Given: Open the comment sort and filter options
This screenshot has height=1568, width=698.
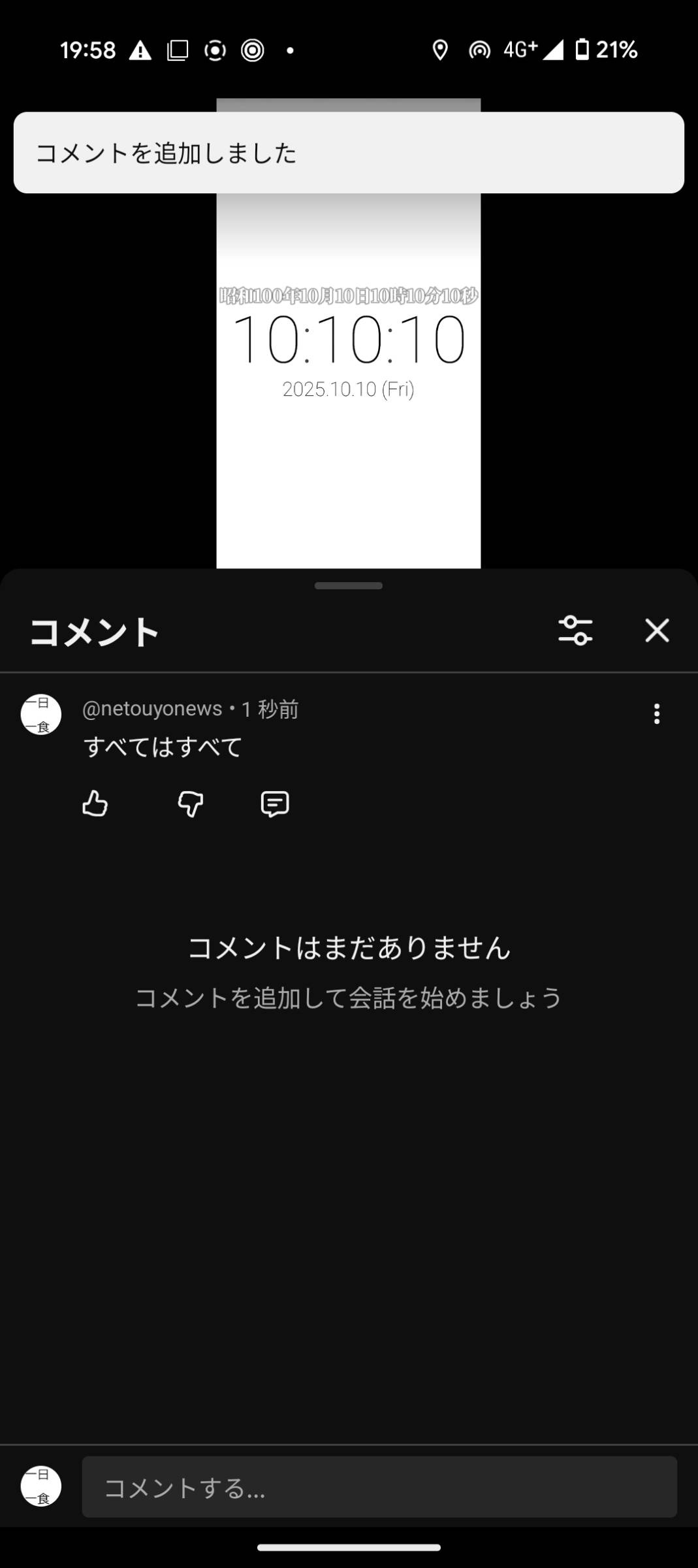Looking at the screenshot, I should click(575, 630).
